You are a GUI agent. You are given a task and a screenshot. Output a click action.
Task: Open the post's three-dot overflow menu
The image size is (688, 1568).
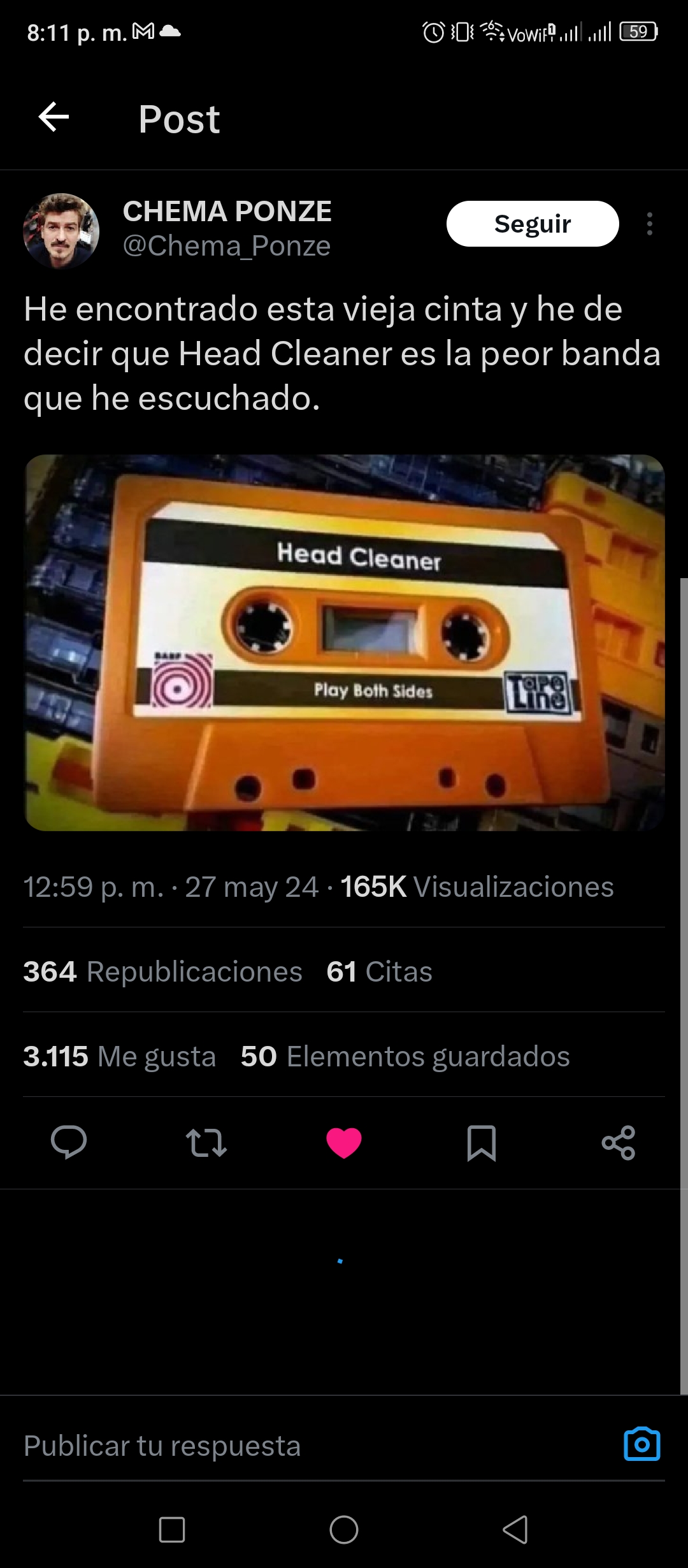tap(649, 224)
